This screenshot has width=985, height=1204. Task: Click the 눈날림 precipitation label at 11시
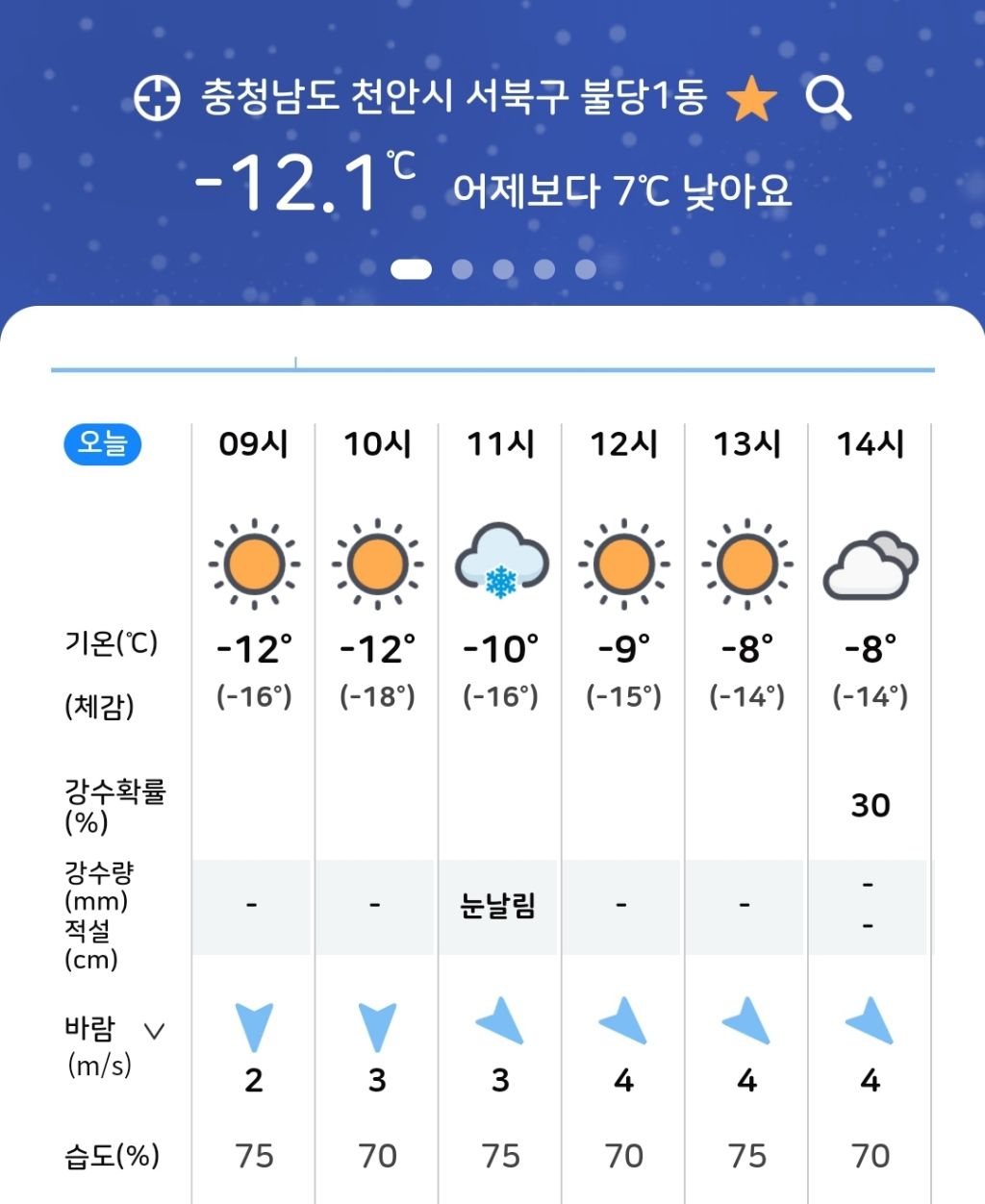(499, 905)
